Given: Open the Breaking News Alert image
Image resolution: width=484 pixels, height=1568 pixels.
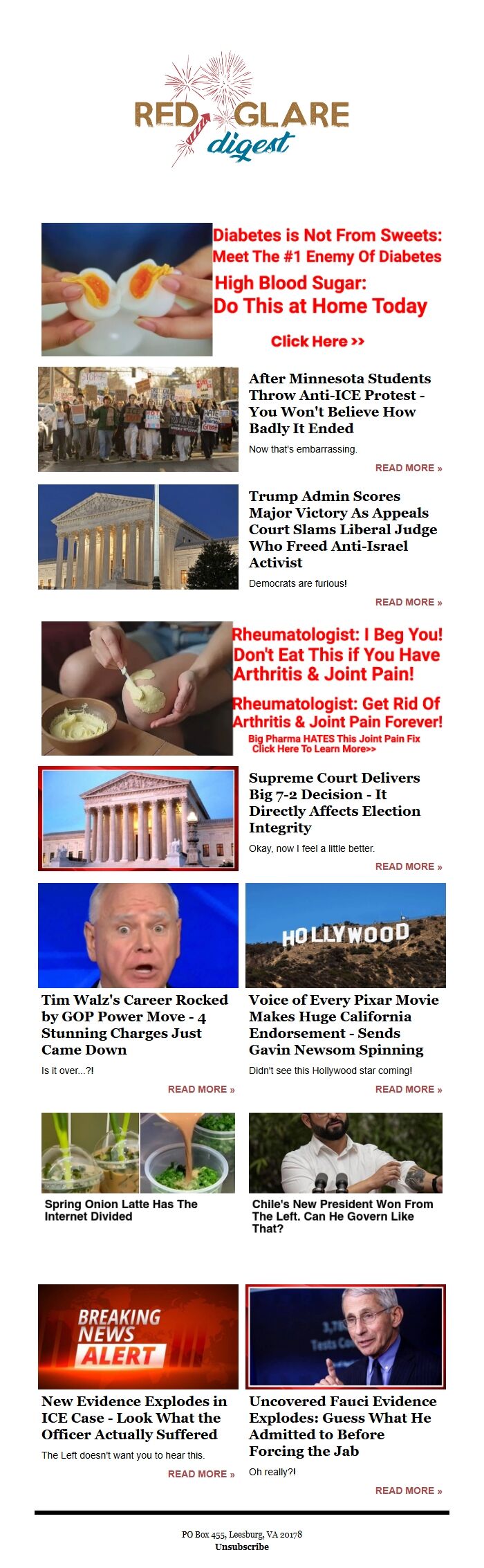Looking at the screenshot, I should pyautogui.click(x=138, y=1337).
